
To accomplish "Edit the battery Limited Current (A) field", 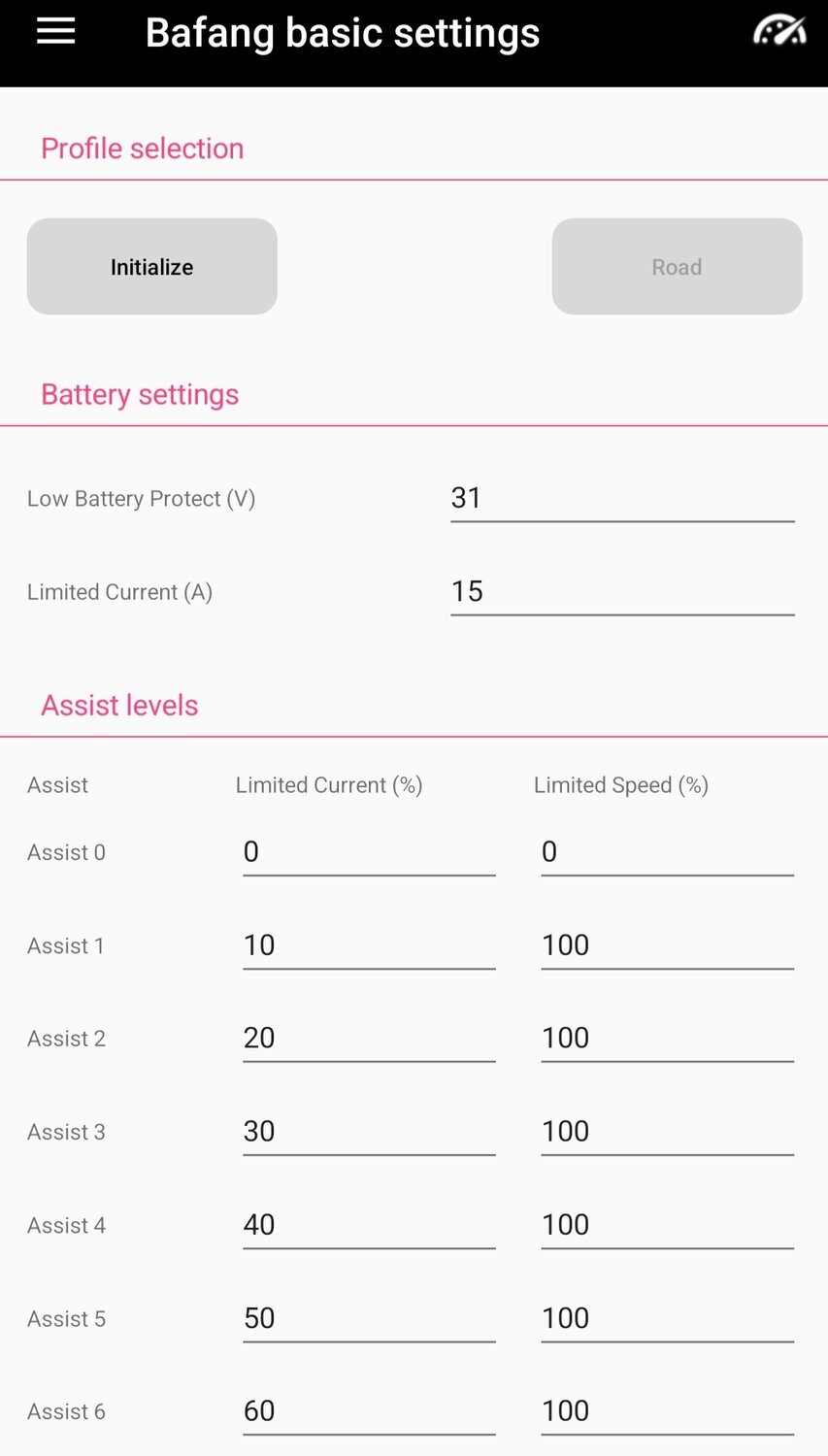I will 622,592.
